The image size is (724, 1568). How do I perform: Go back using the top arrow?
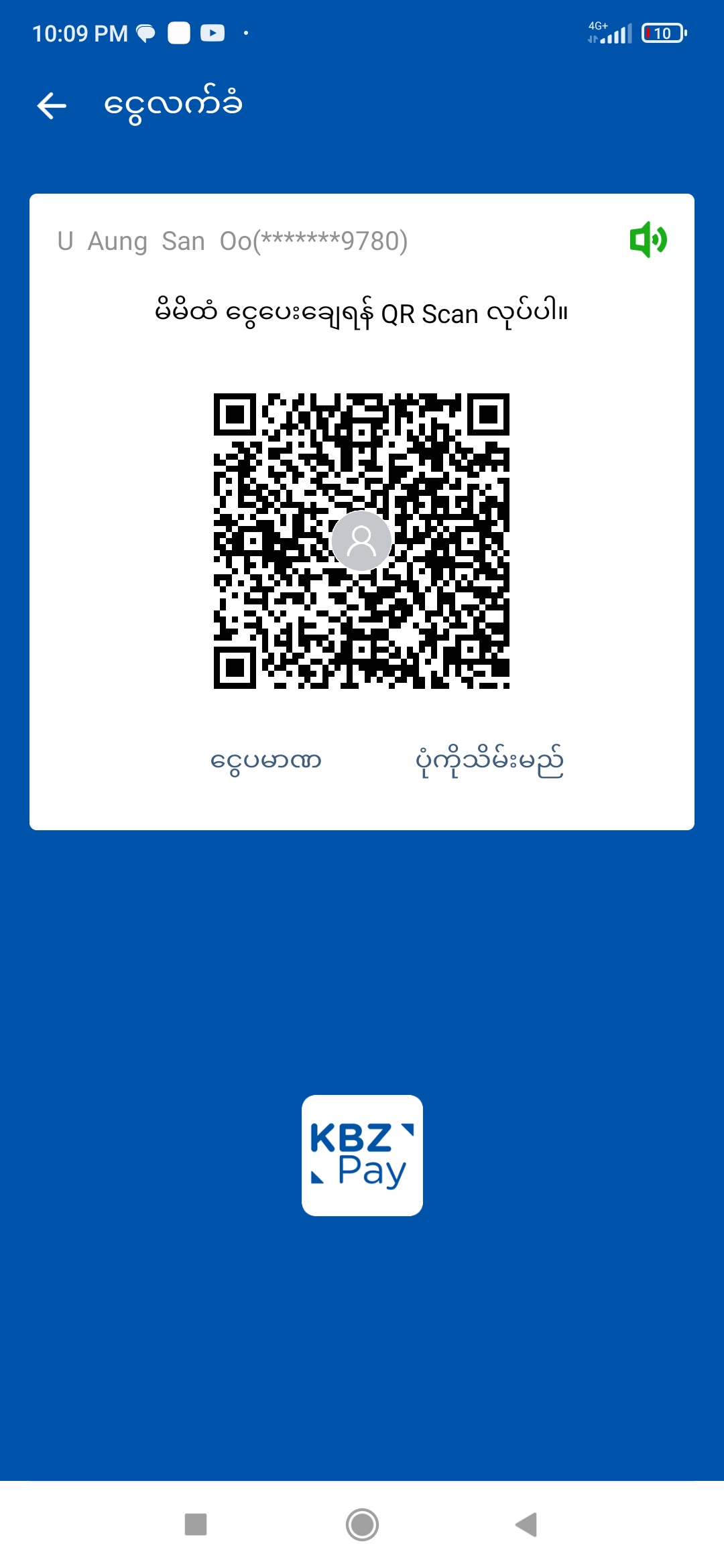pos(52,106)
